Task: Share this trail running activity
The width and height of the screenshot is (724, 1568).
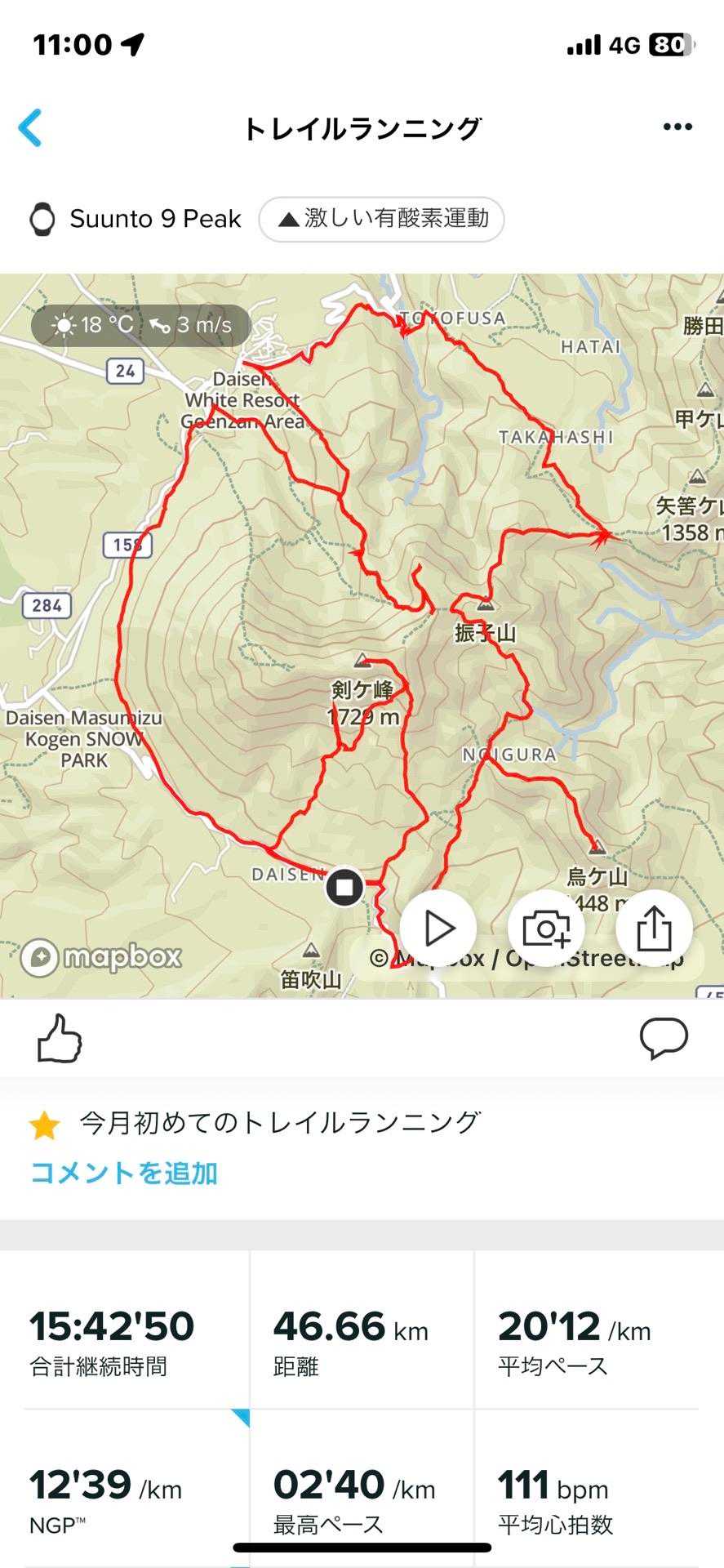Action: (654, 929)
